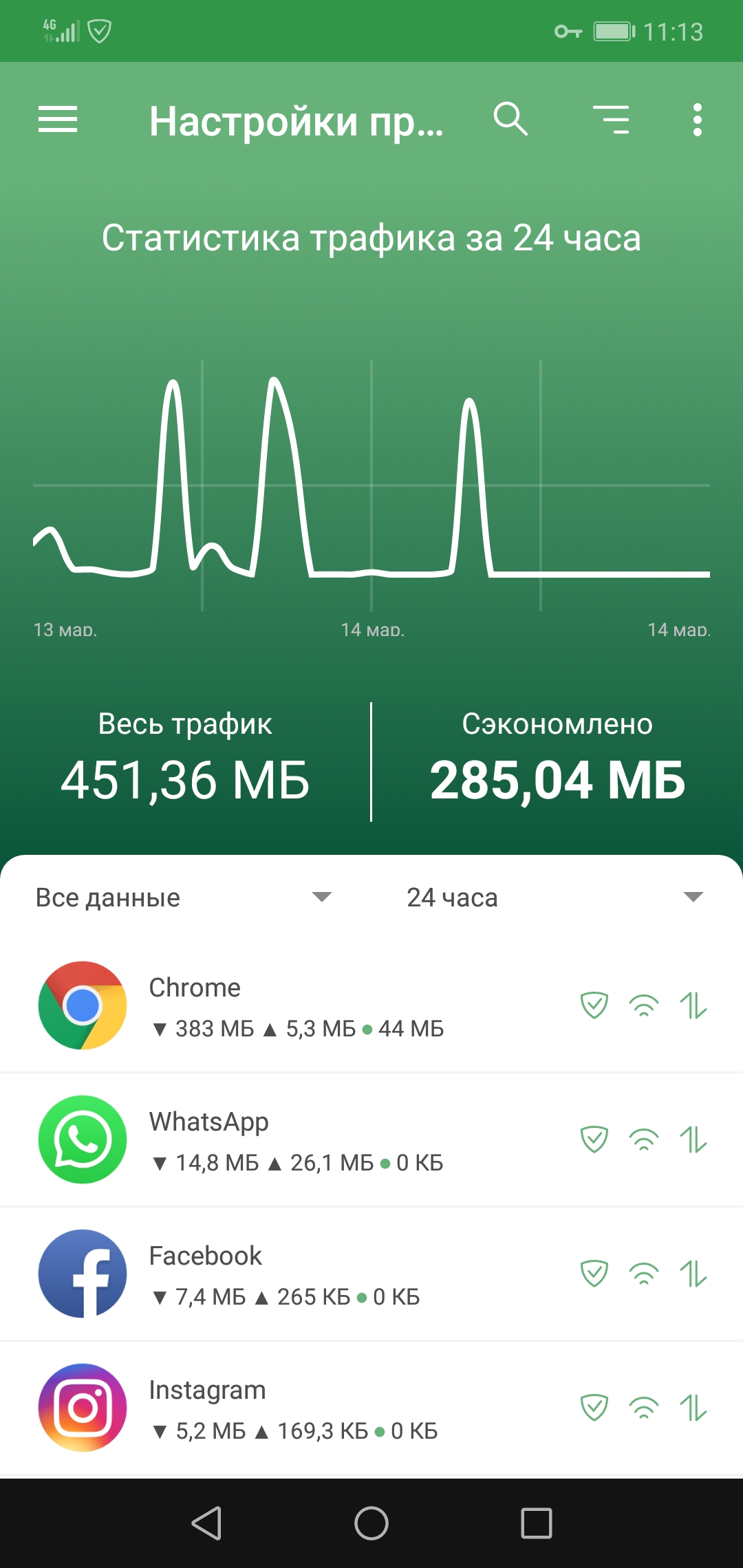The height and width of the screenshot is (1568, 743).
Task: Toggle Wi-Fi access for Chrome
Action: (x=644, y=1005)
